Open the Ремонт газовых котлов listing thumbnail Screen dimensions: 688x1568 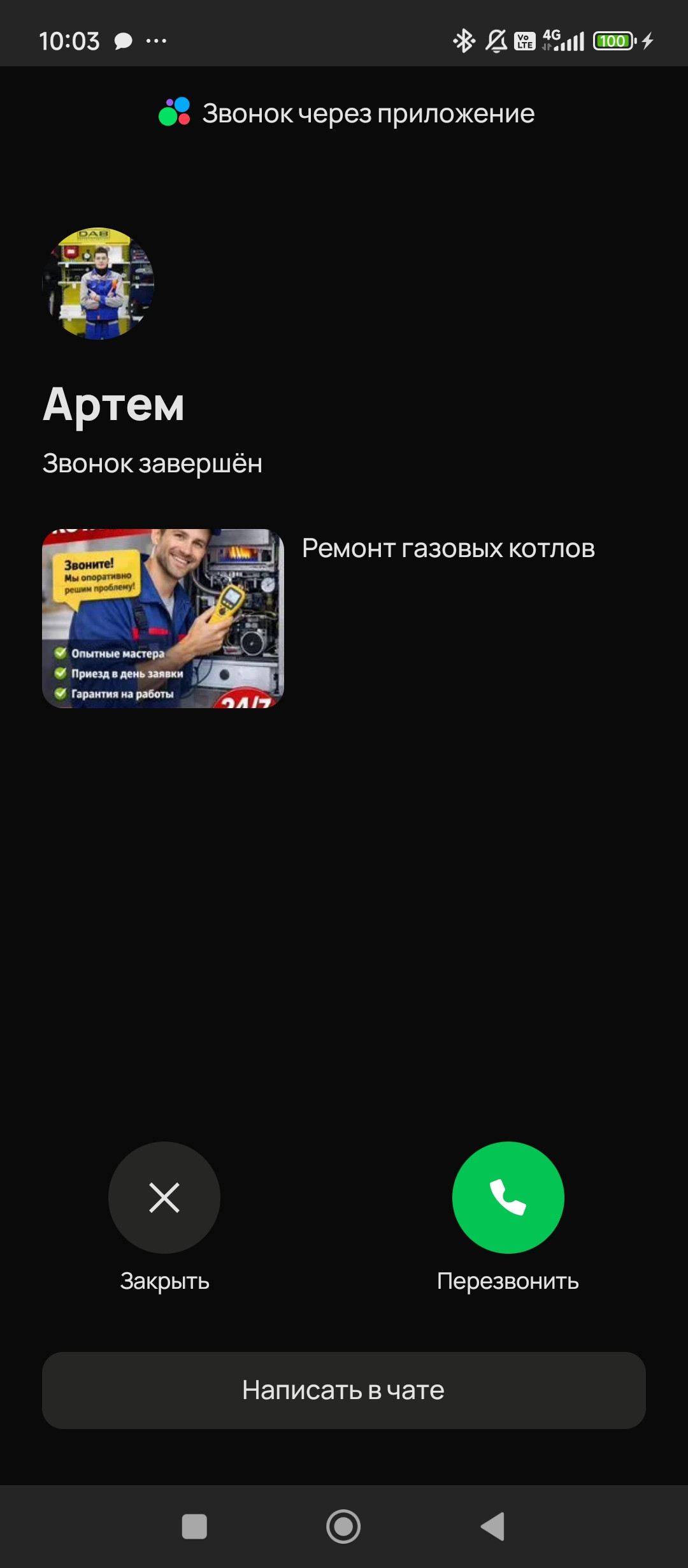163,618
